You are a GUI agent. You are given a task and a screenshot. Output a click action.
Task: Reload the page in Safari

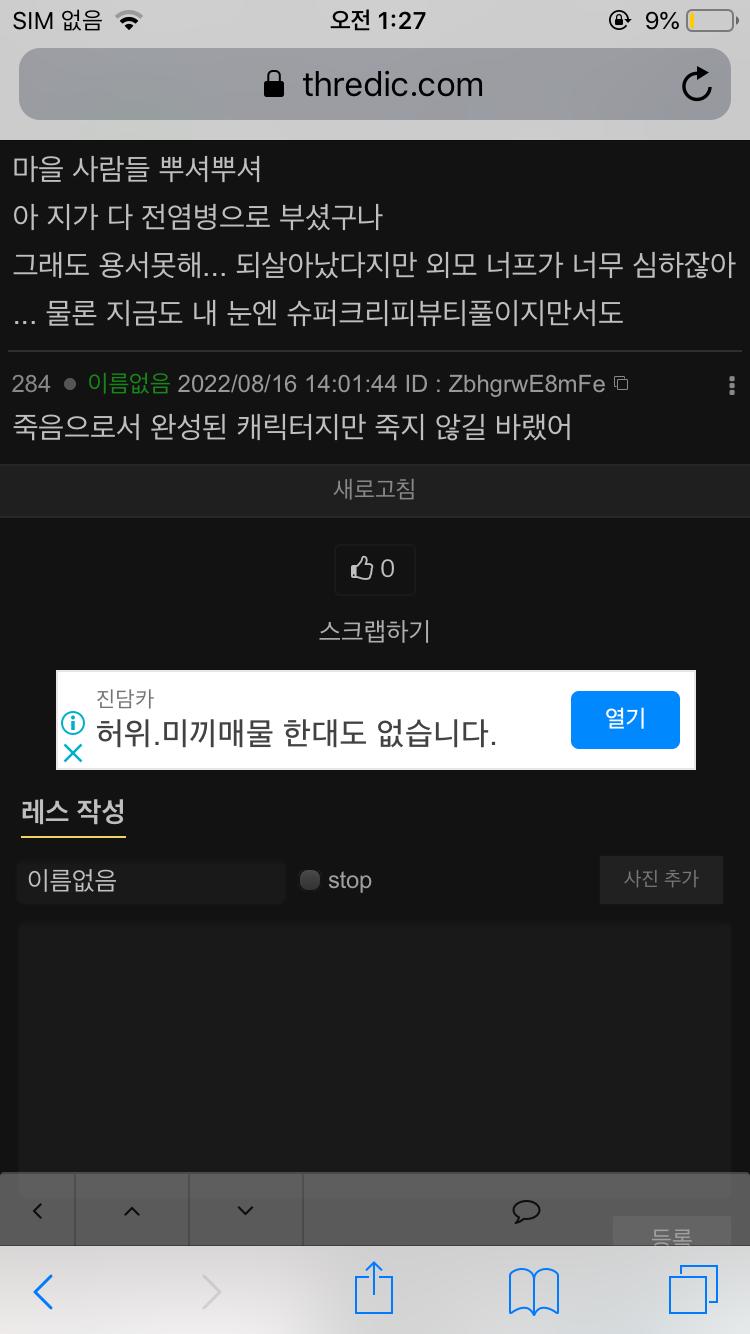coord(697,85)
